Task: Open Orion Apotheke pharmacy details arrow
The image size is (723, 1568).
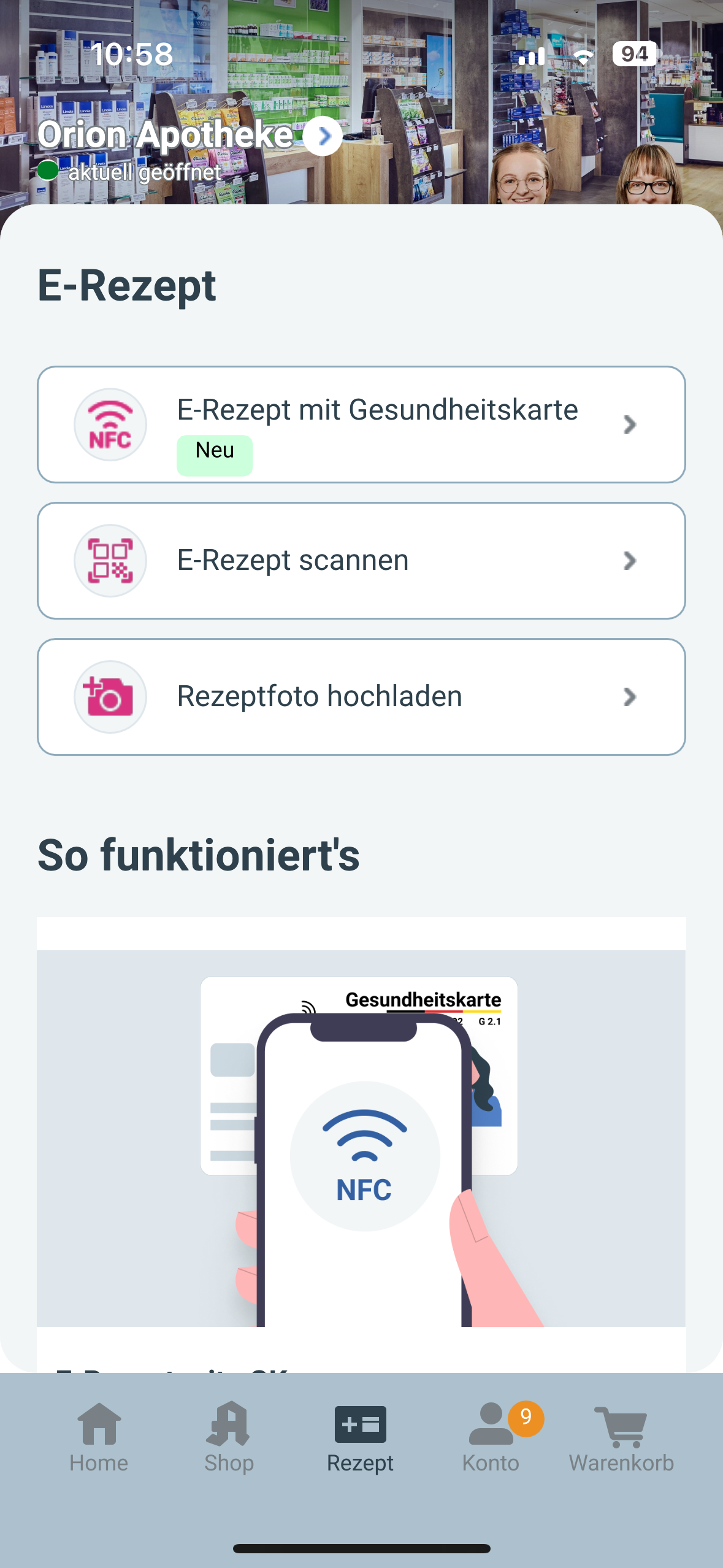Action: tap(323, 136)
